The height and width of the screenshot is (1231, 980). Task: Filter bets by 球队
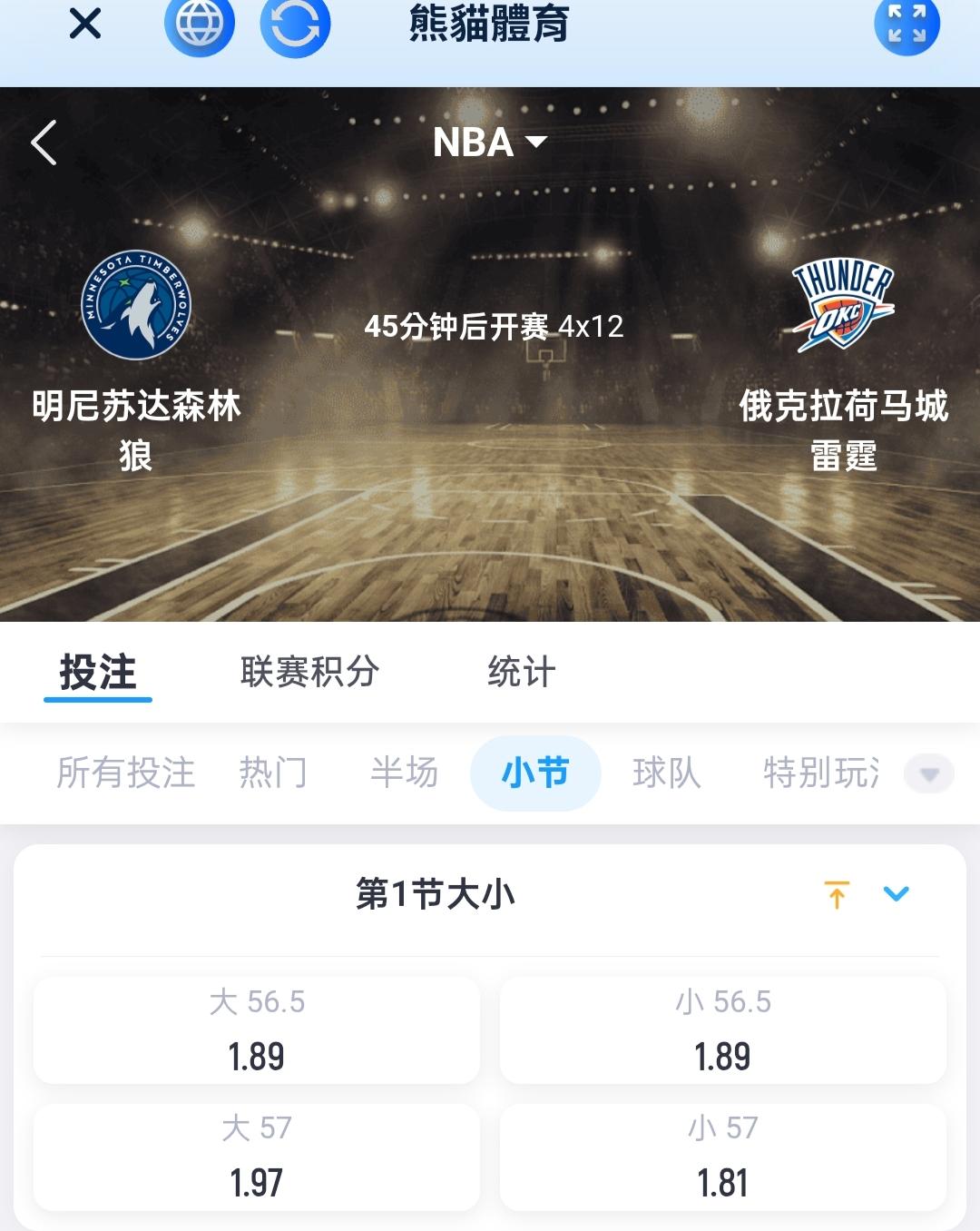tap(667, 773)
